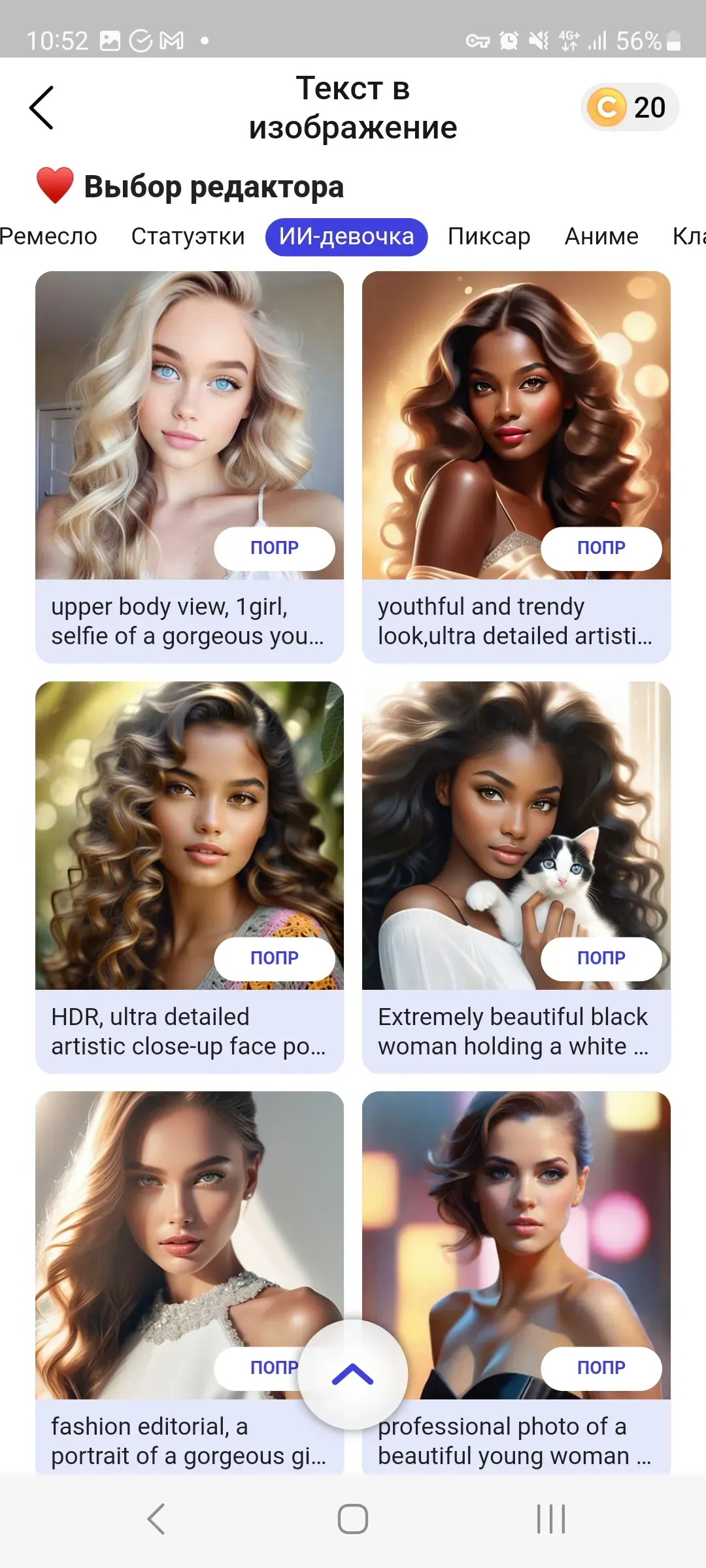Open the Аниме style tab
This screenshot has height=1568, width=706.
pos(601,237)
